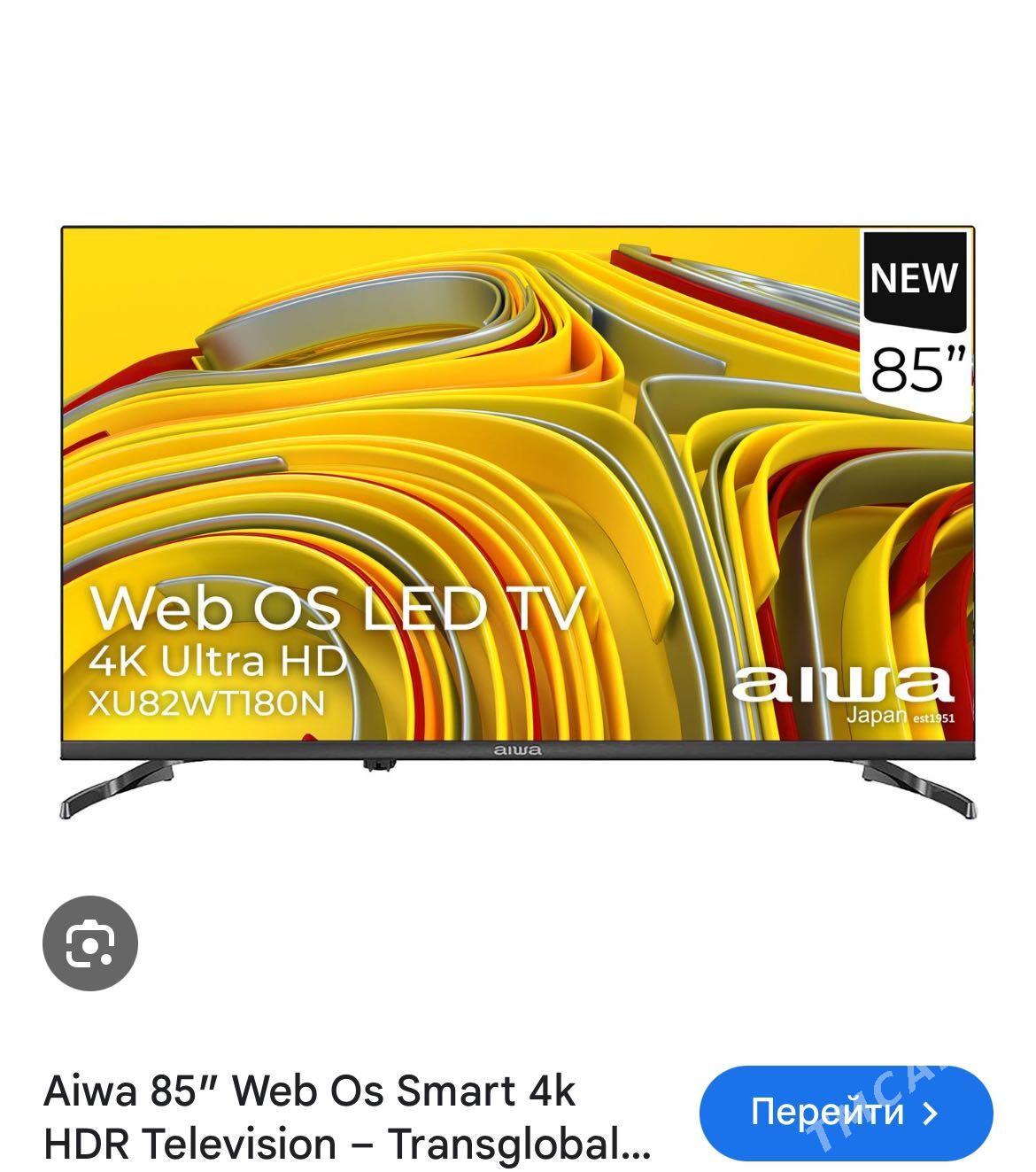Tap the Перейти button
Screen dimensions: 1036x1172
pos(845,1113)
